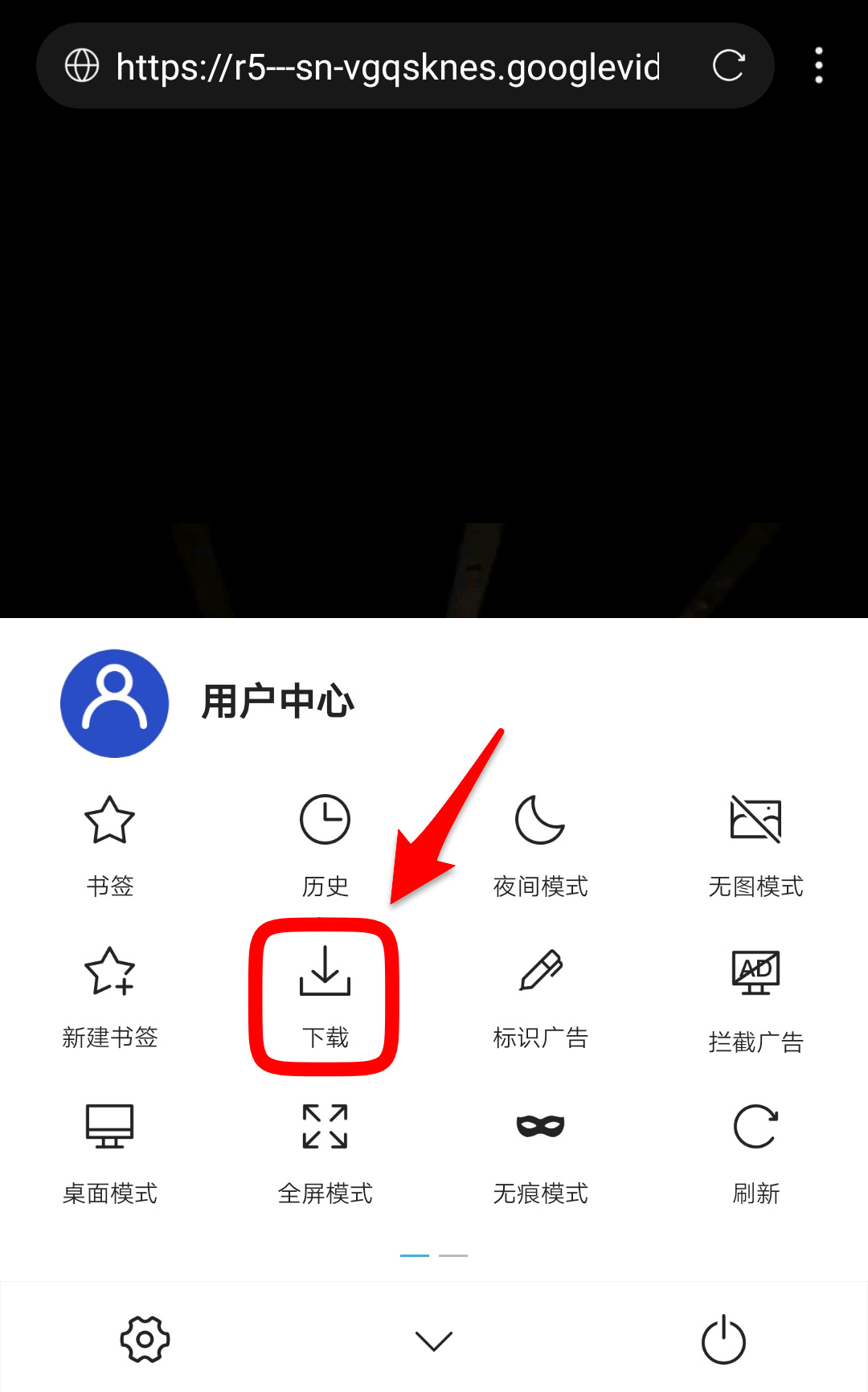Enable 无痕模式 incognito mode

coord(540,1151)
